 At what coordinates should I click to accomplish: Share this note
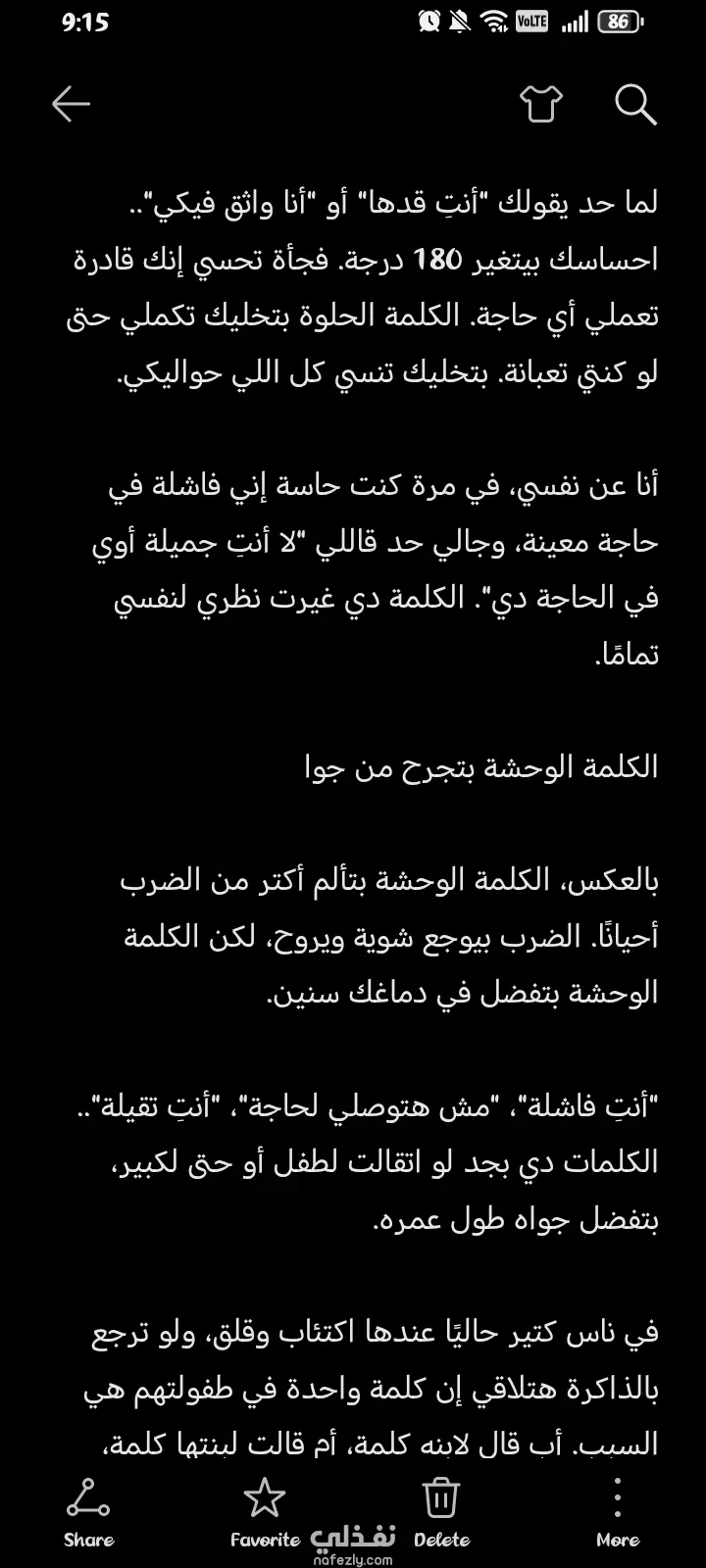click(88, 1512)
